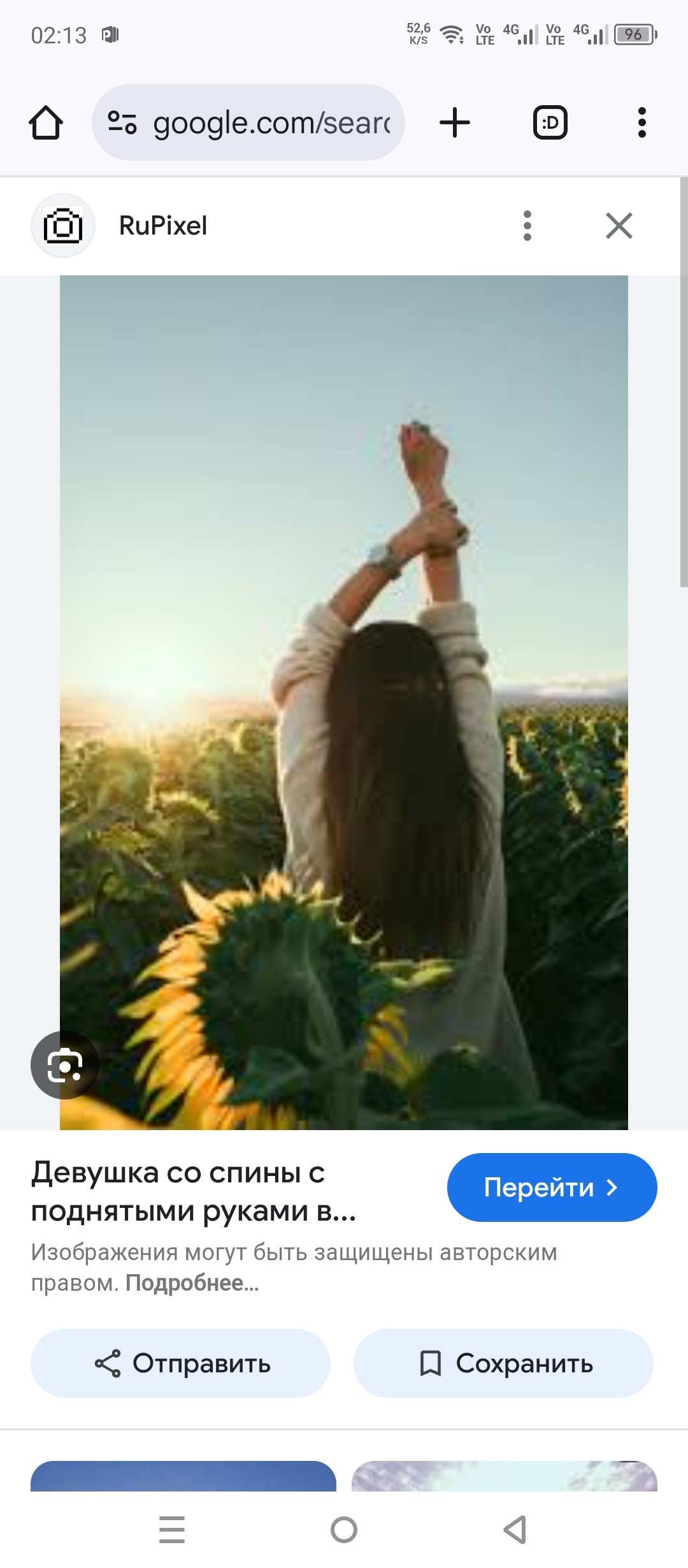This screenshot has width=688, height=1568.
Task: Open the tab switcher
Action: (550, 122)
